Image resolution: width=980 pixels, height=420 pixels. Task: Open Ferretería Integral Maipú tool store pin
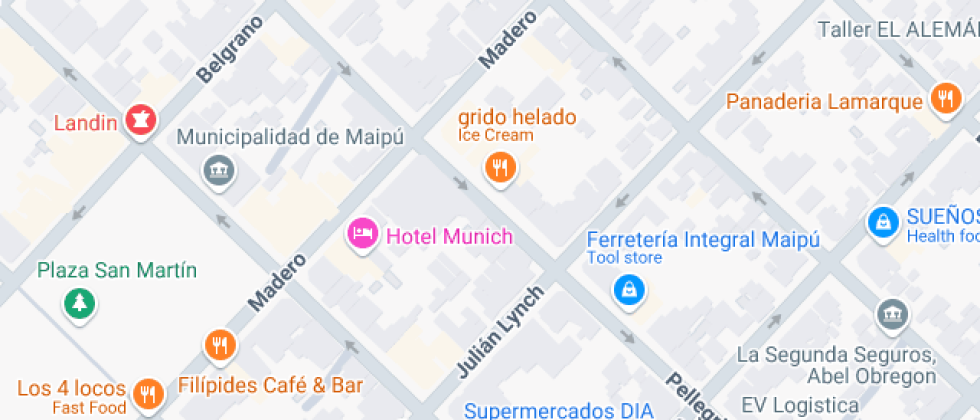coord(628,290)
